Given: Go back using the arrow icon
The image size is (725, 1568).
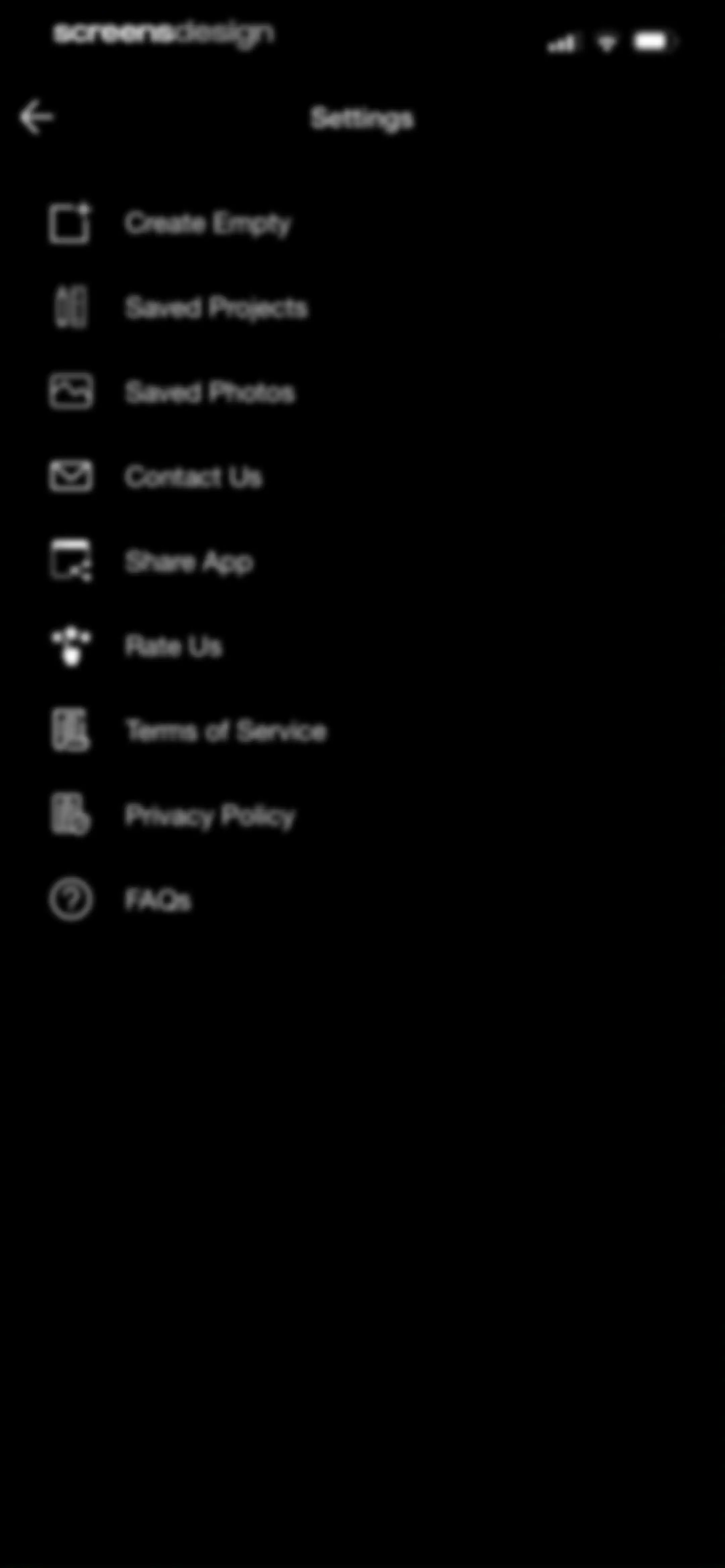Looking at the screenshot, I should pyautogui.click(x=37, y=117).
